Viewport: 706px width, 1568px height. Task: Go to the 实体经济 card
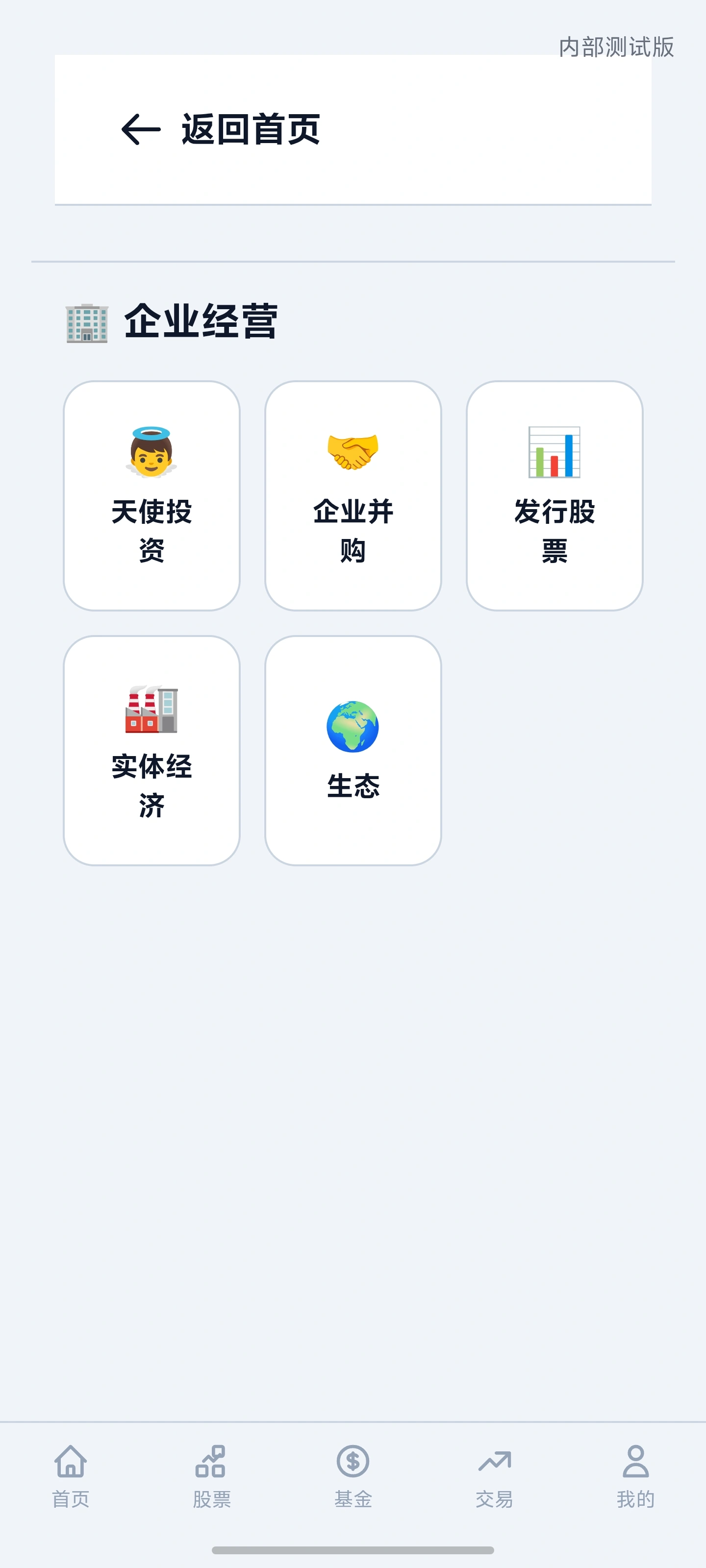pos(151,750)
